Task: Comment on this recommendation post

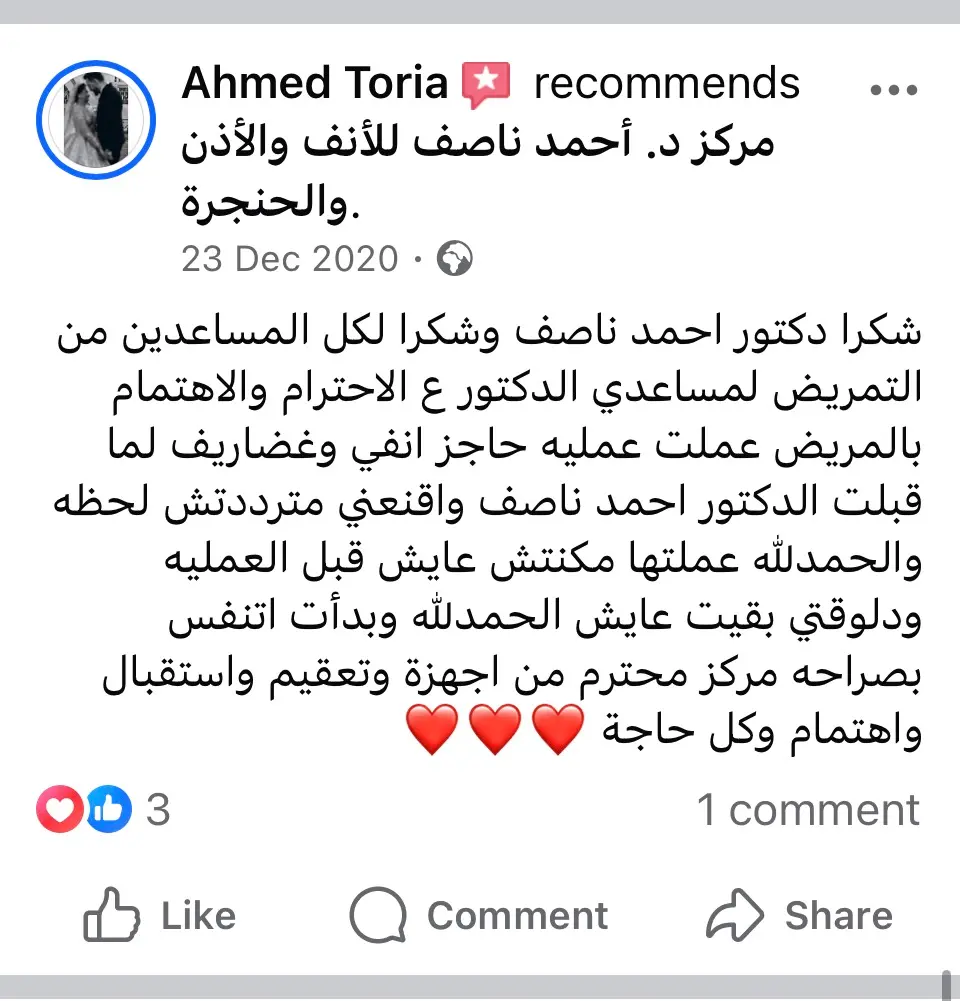Action: pos(479,916)
